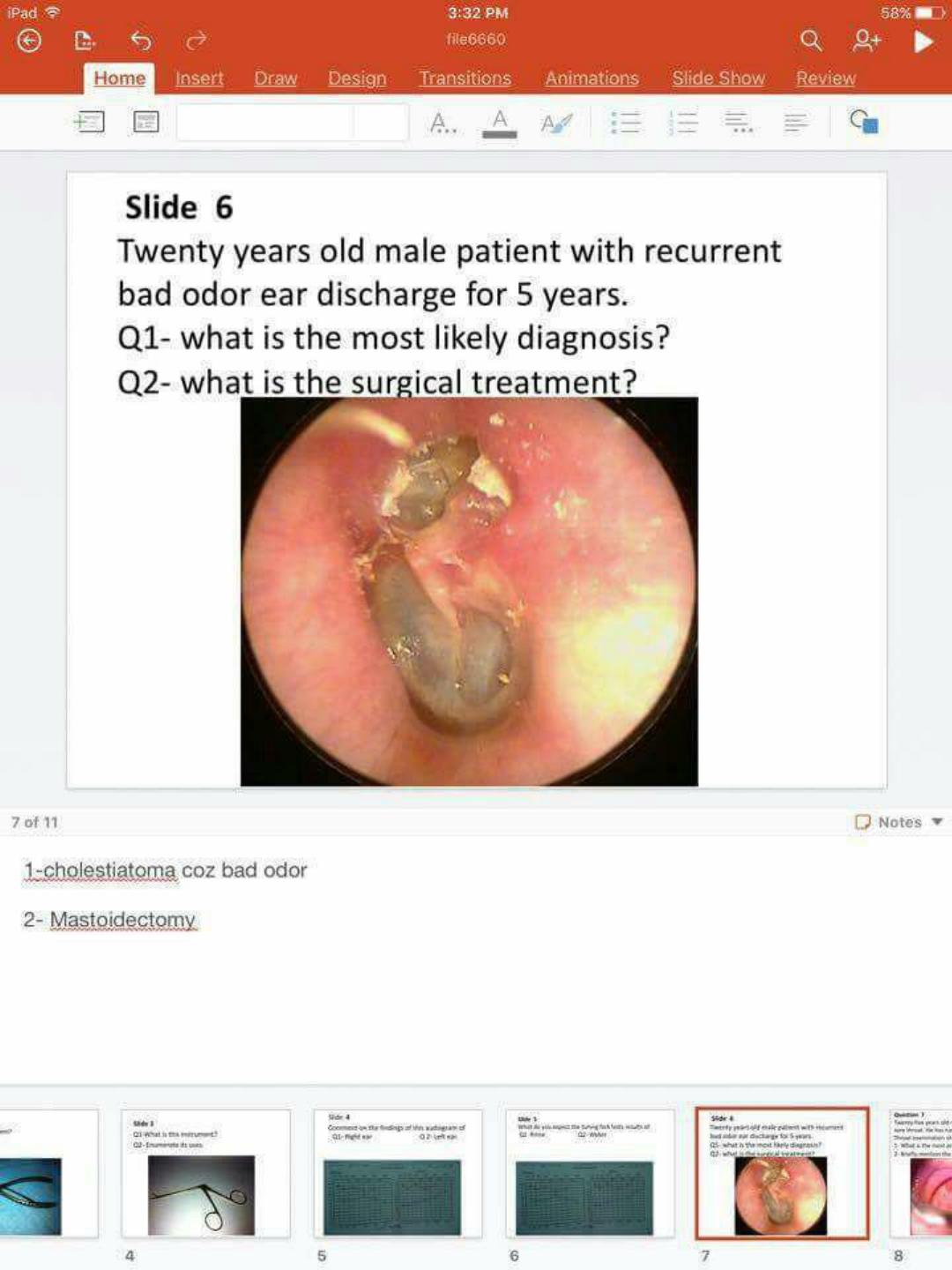Apply a bulleted list
This screenshot has width=952, height=1270.
pyautogui.click(x=626, y=123)
